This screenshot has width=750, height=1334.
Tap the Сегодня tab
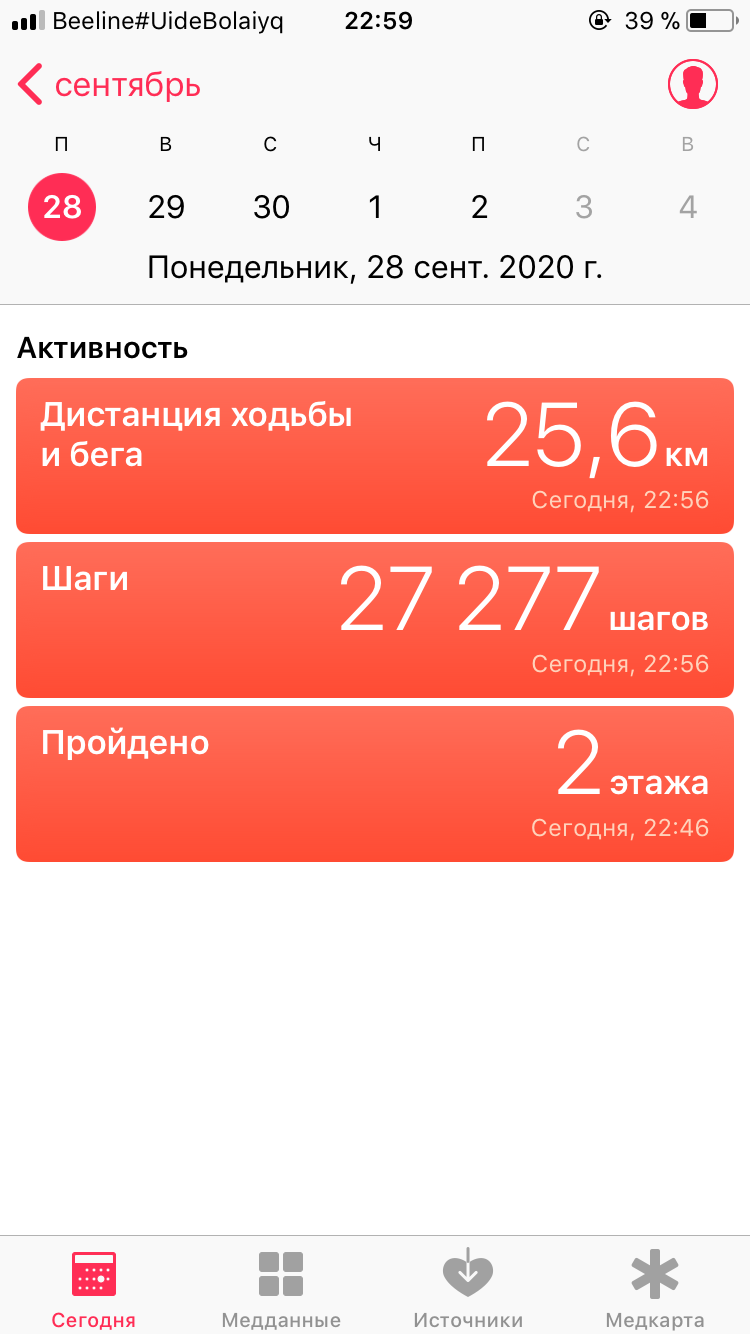[x=94, y=1288]
